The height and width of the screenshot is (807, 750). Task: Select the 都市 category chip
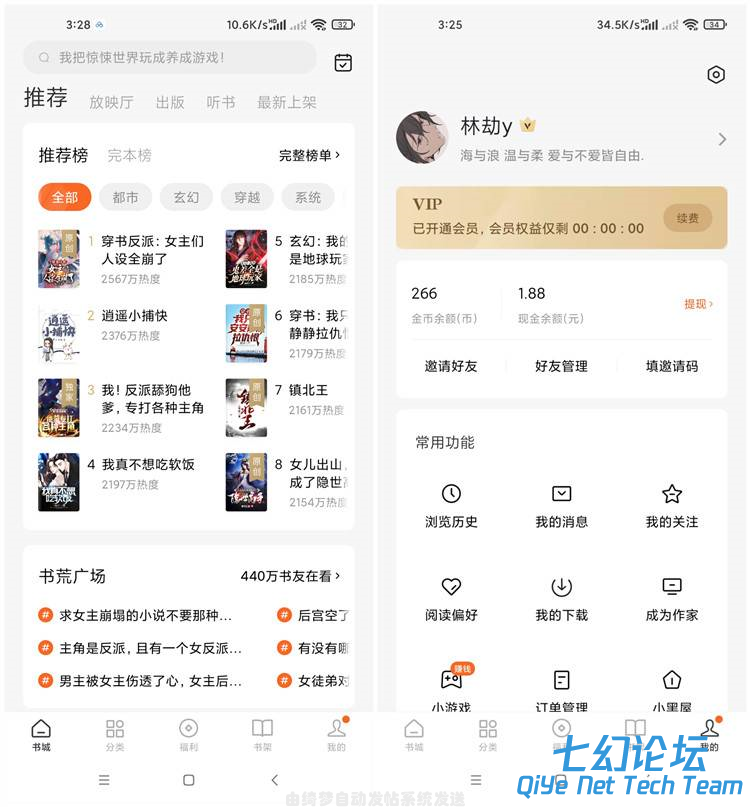(125, 197)
